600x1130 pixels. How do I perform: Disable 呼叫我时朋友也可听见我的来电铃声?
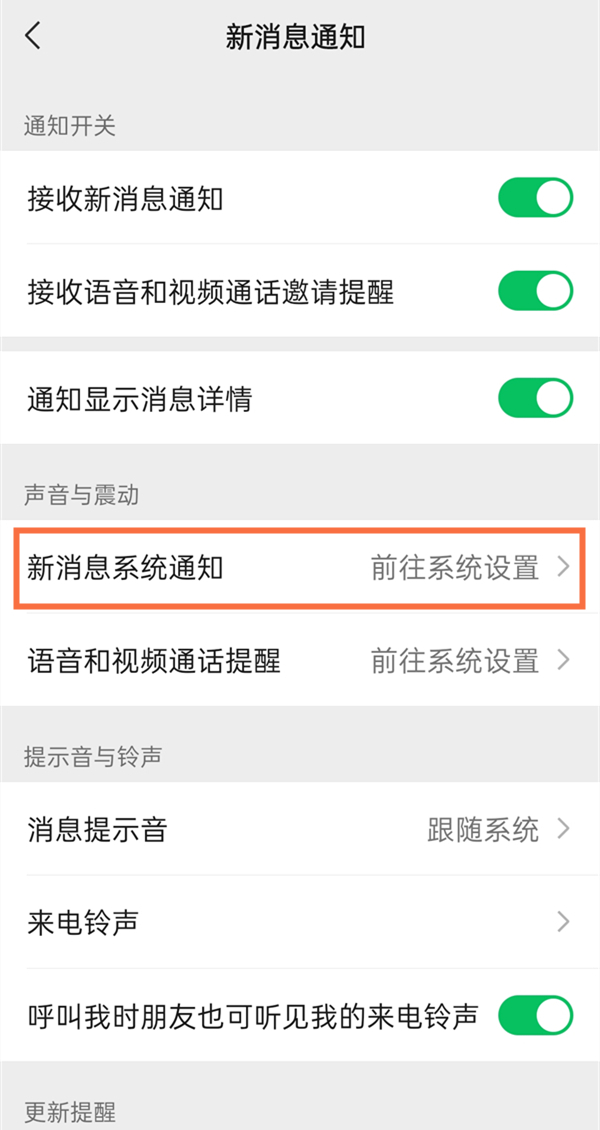pos(535,1015)
